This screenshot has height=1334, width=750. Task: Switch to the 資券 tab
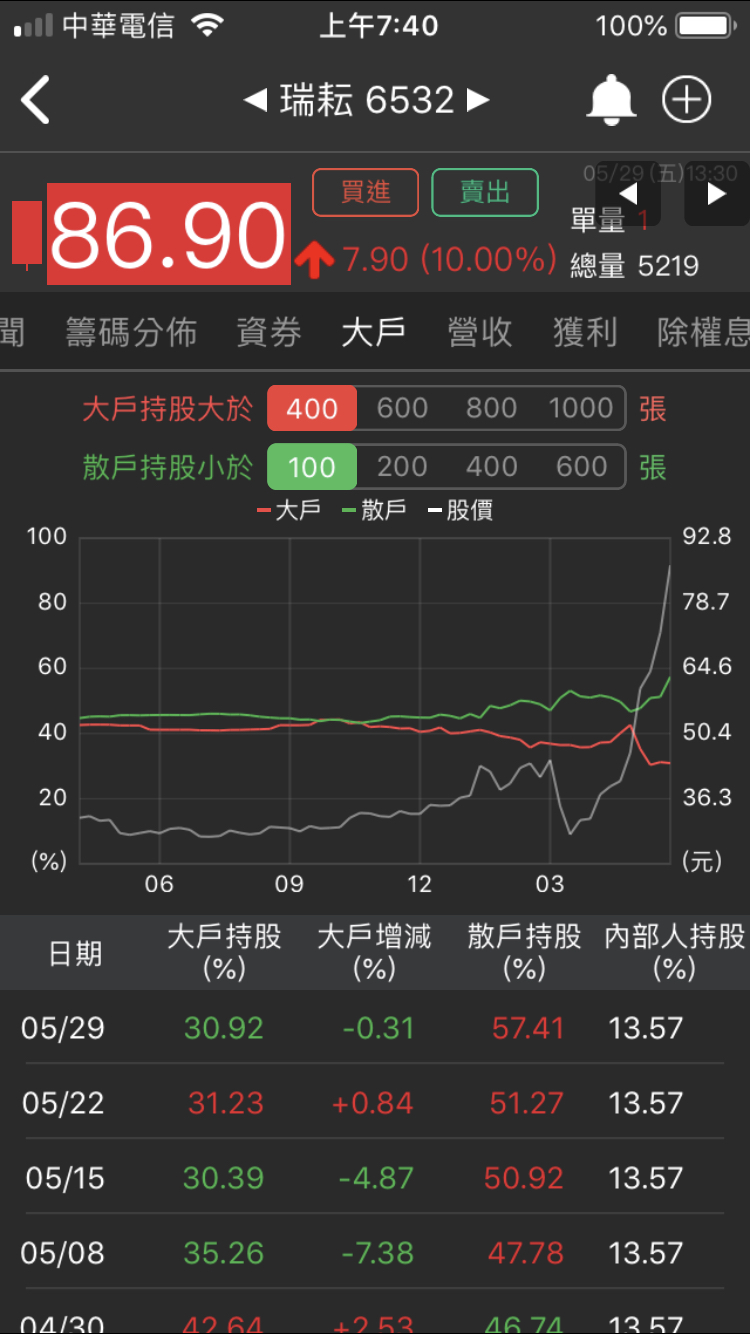(269, 332)
